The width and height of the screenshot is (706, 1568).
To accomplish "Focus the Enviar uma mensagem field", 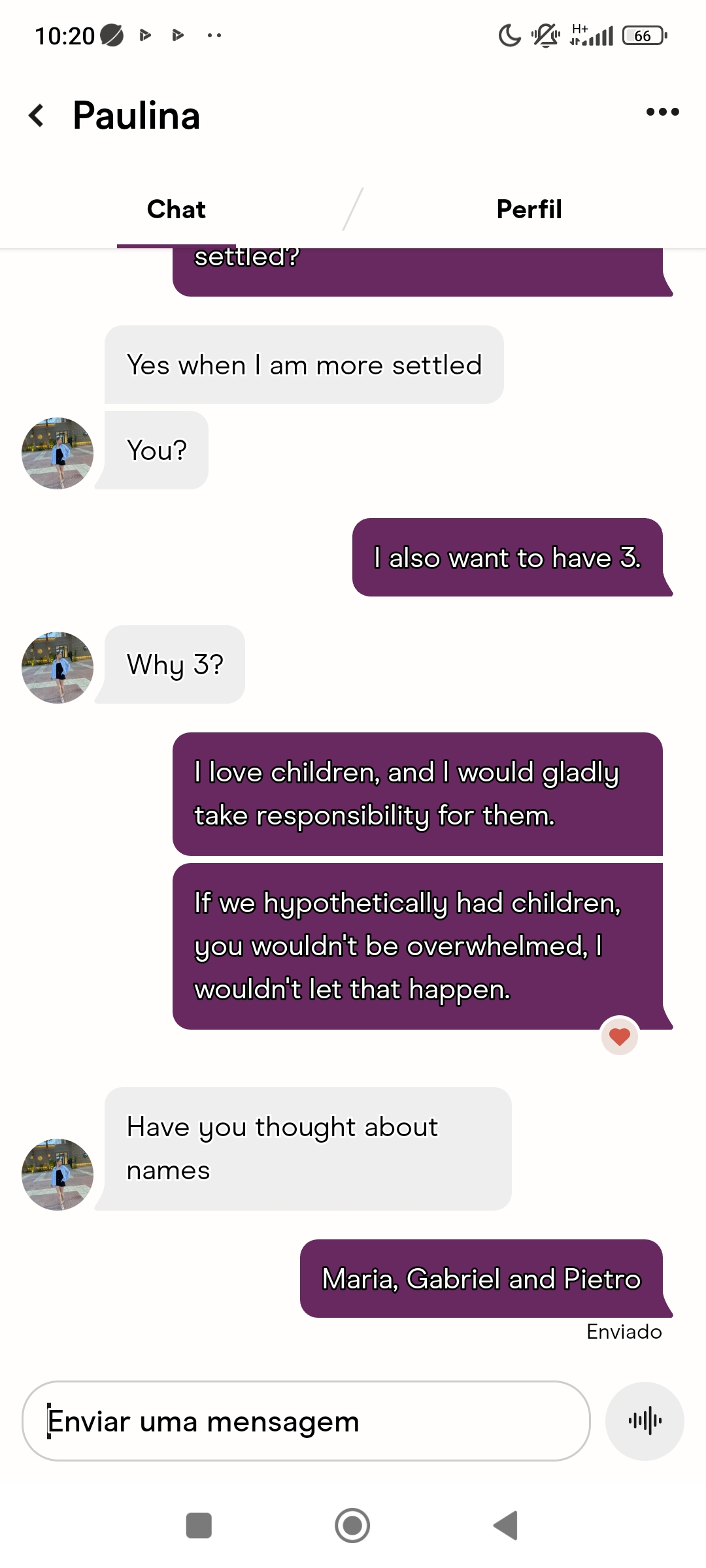I will point(306,1421).
